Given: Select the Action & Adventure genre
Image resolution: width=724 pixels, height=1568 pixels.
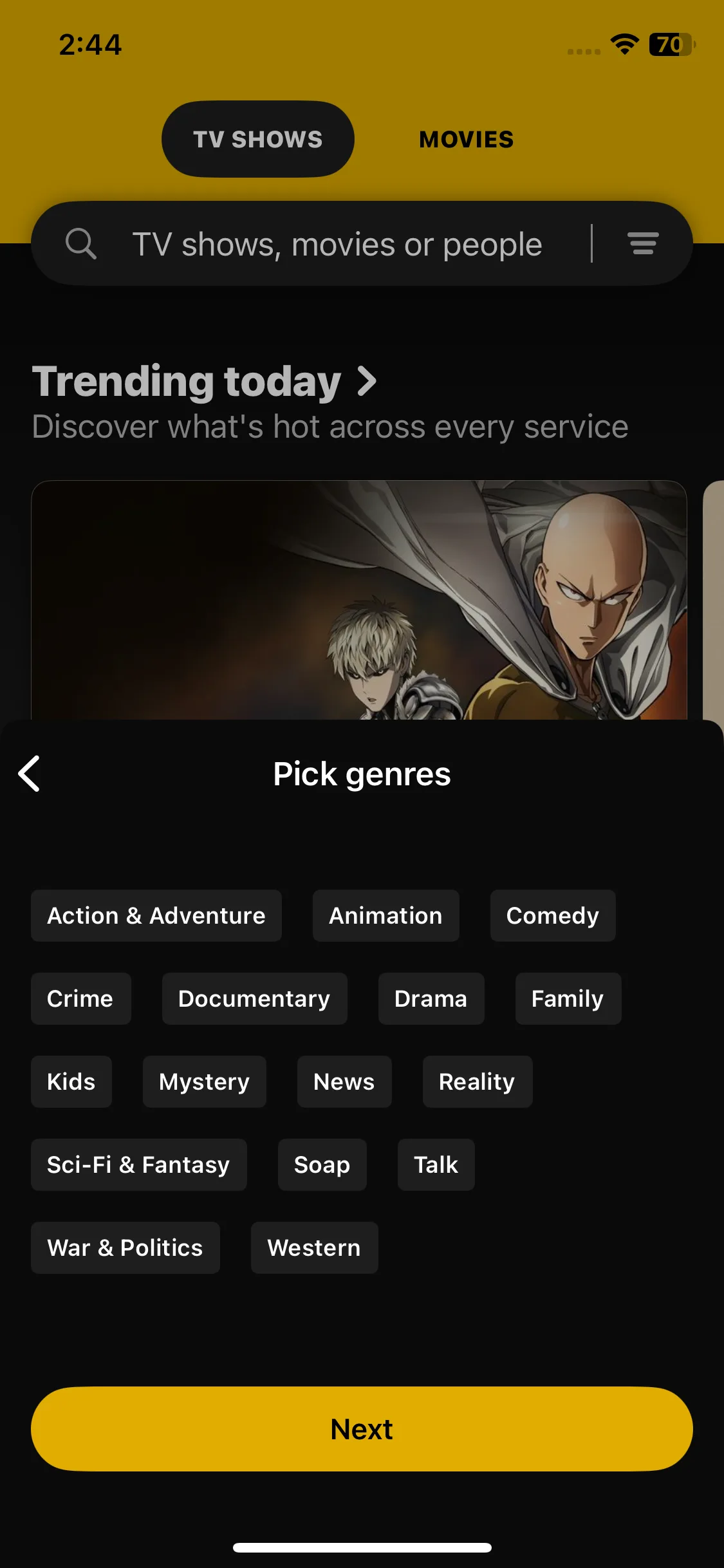Looking at the screenshot, I should 156,915.
